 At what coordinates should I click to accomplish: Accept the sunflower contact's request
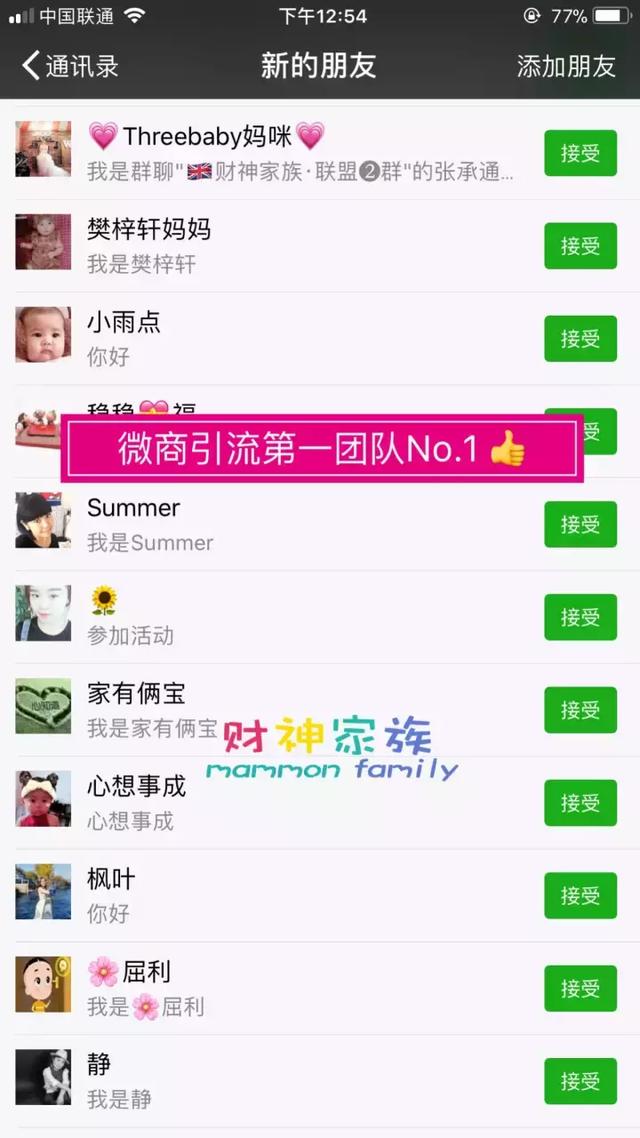580,617
